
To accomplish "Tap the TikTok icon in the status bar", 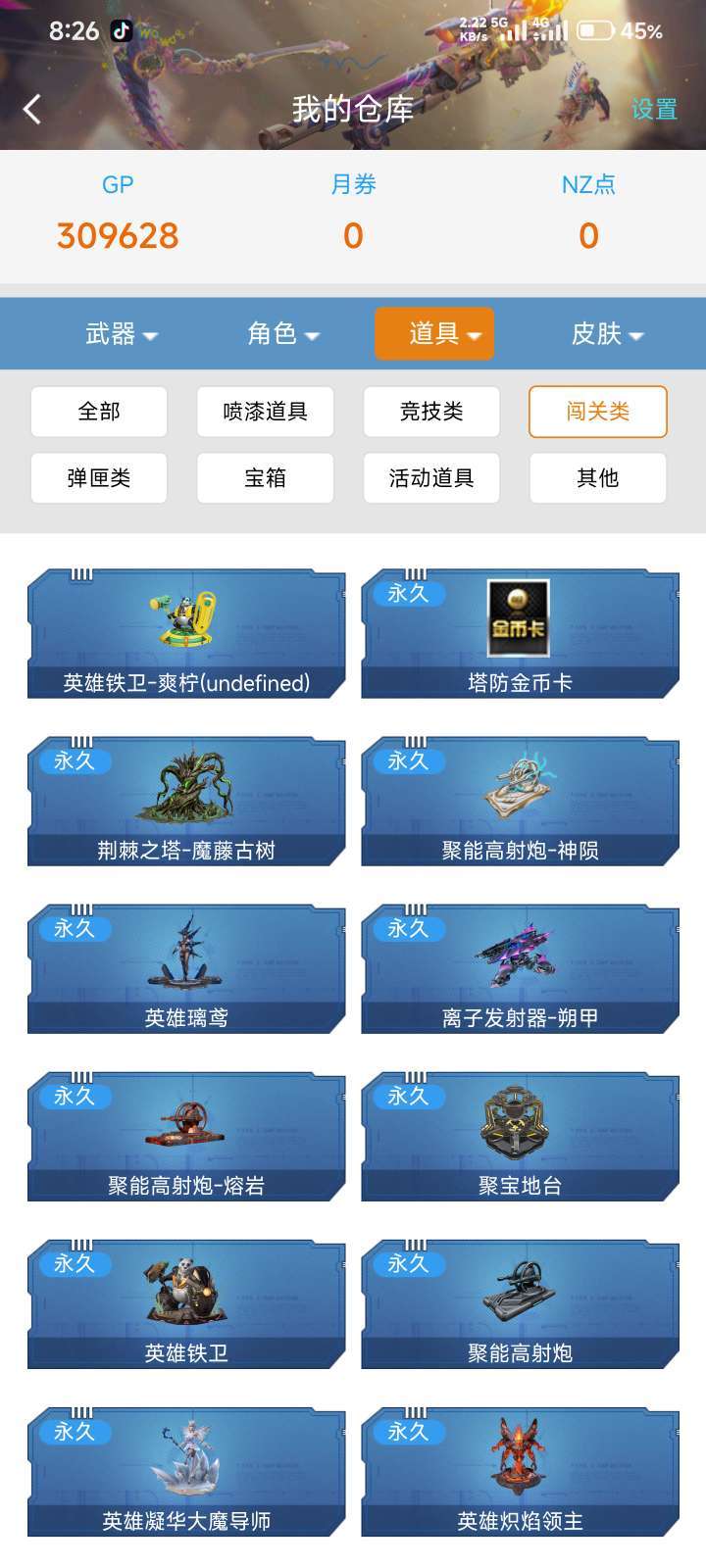I will click(123, 29).
